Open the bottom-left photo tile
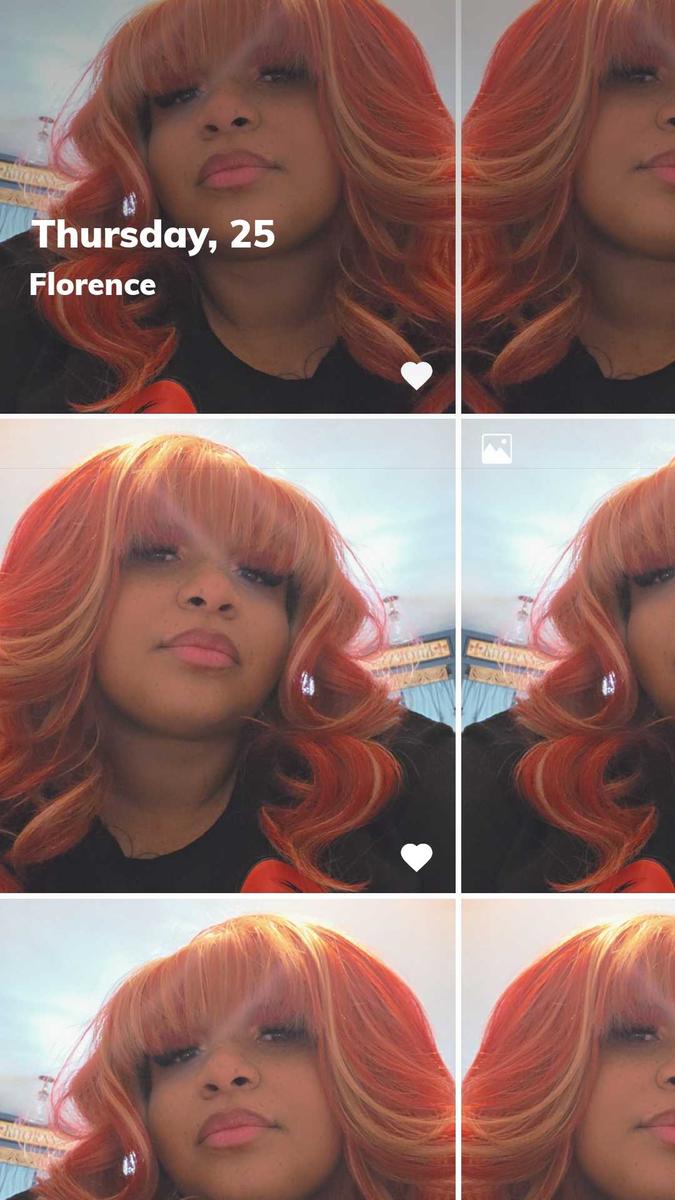 227,1049
